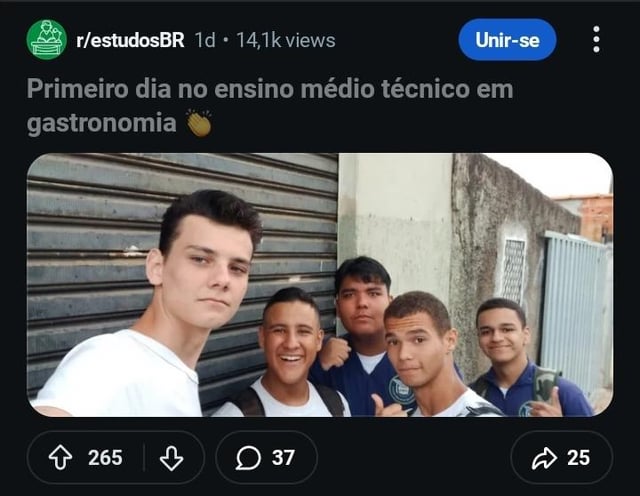The width and height of the screenshot is (640, 496).
Task: Share this post
Action: (x=561, y=458)
